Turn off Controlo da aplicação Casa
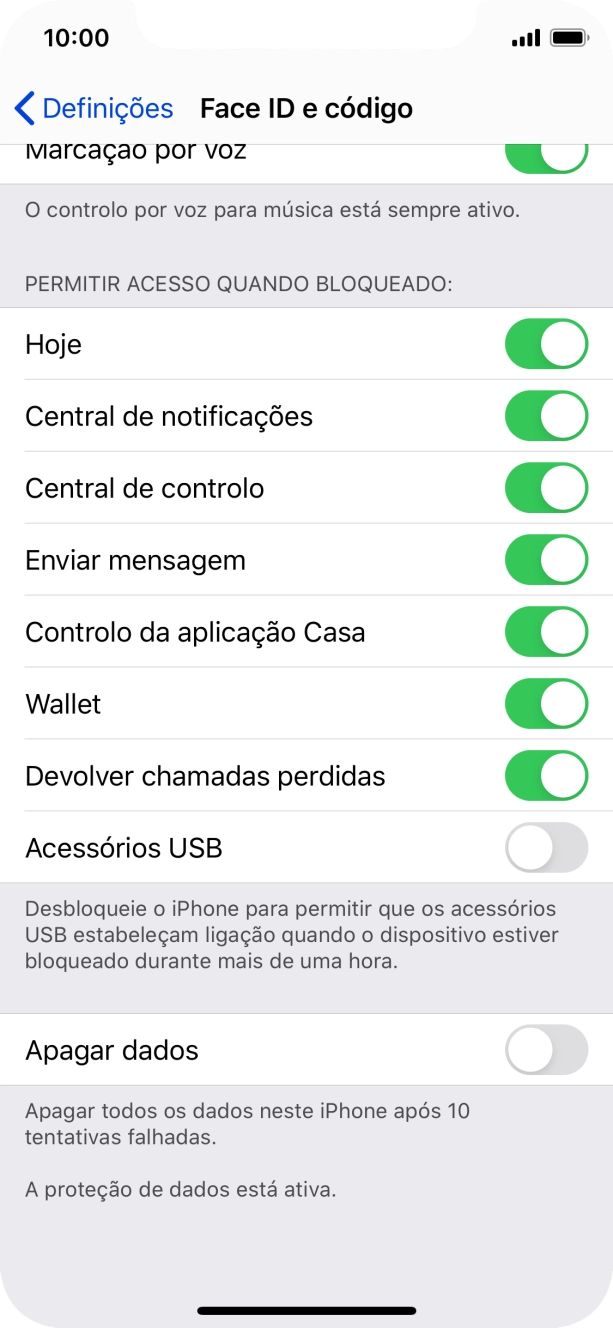Viewport: 613px width, 1328px height. coord(545,632)
